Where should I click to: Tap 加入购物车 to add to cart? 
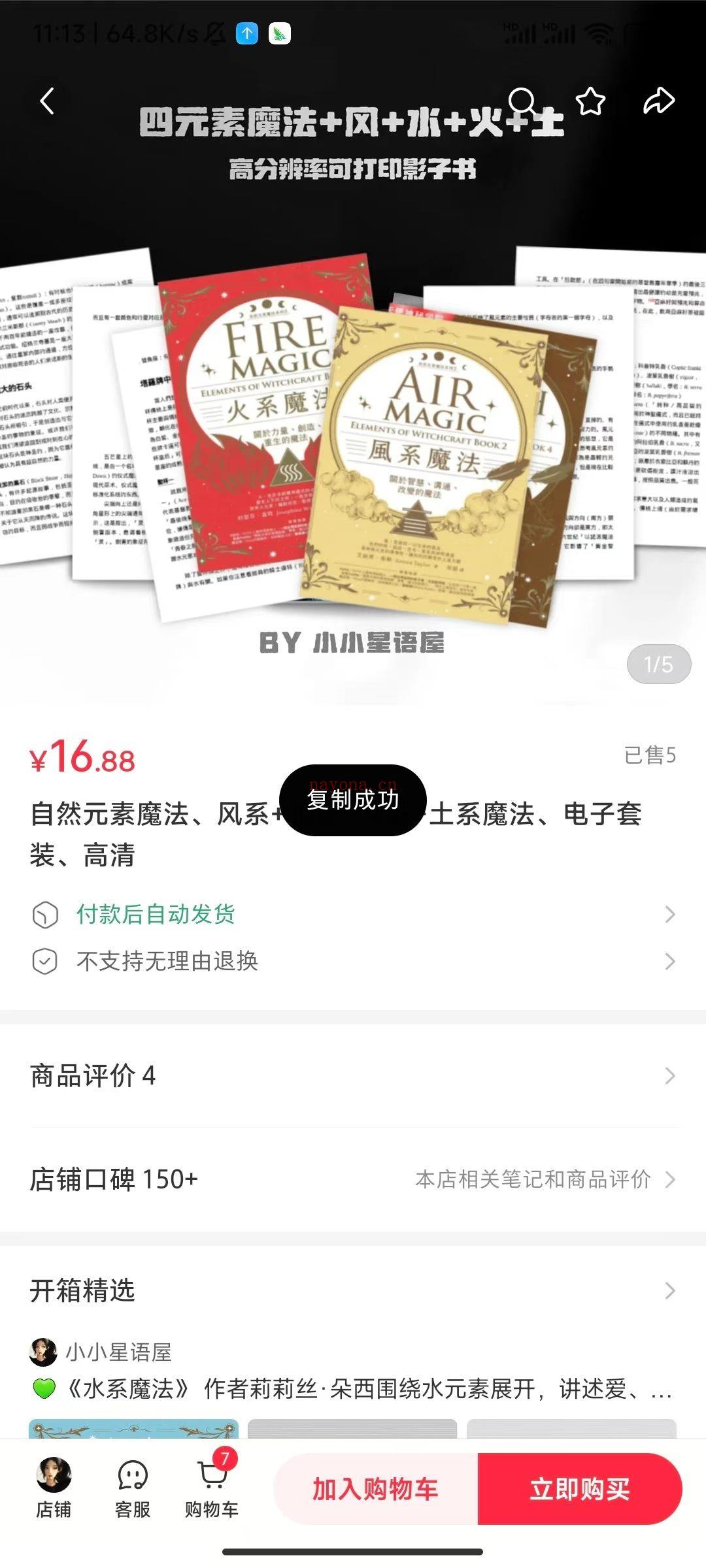(x=376, y=1489)
